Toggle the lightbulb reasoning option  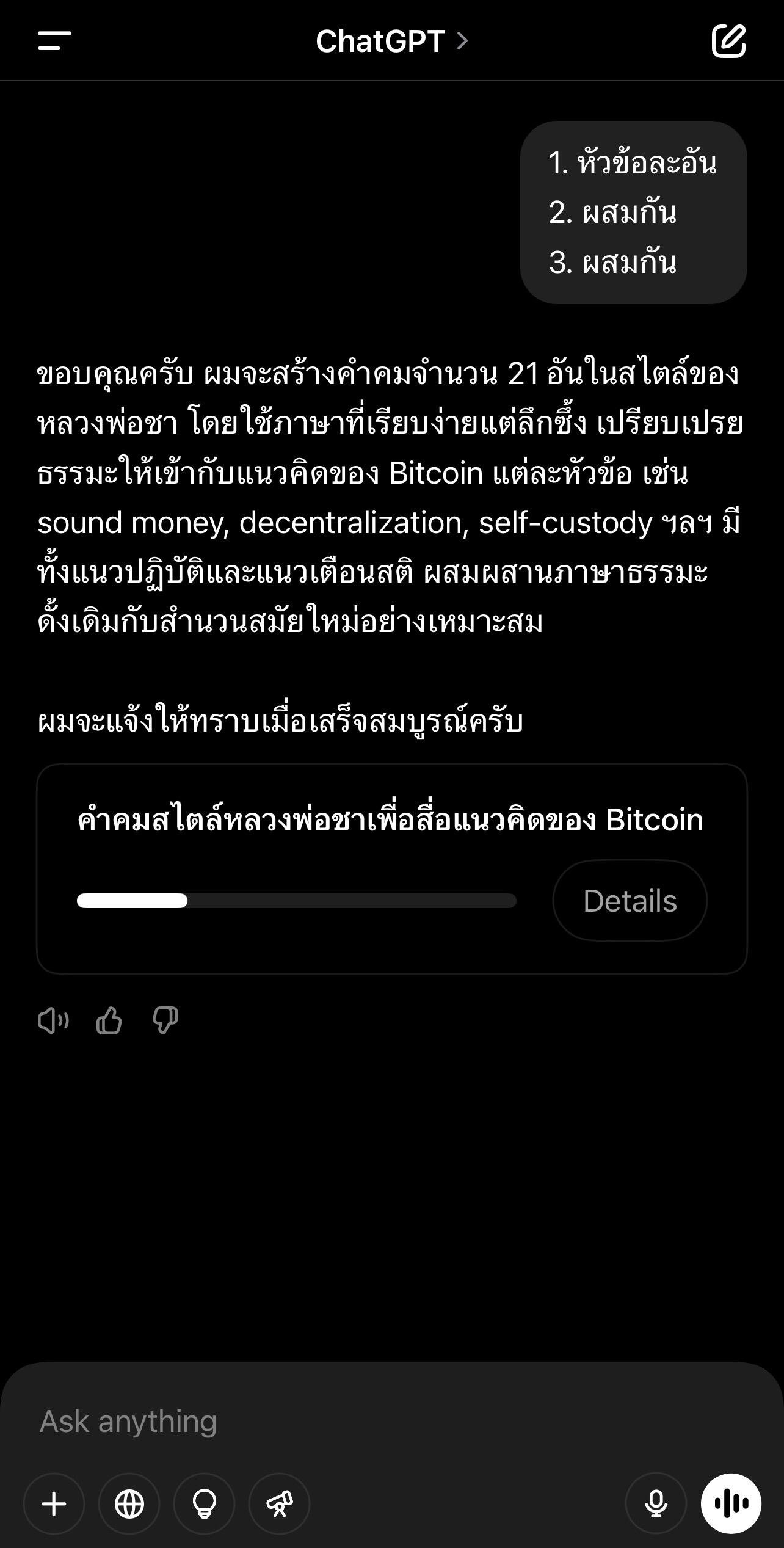point(204,1503)
